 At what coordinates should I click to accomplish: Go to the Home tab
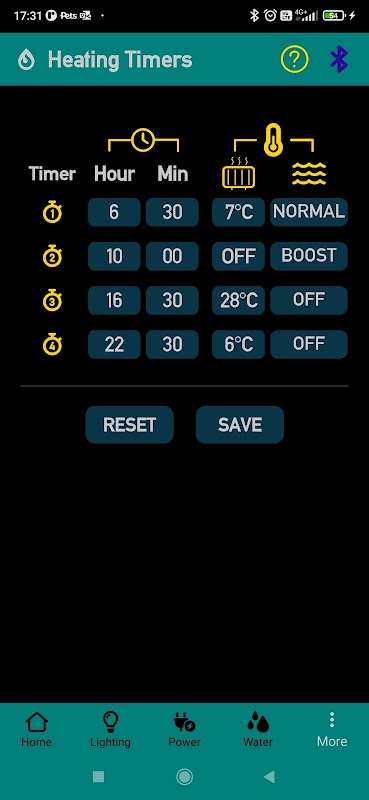click(37, 730)
